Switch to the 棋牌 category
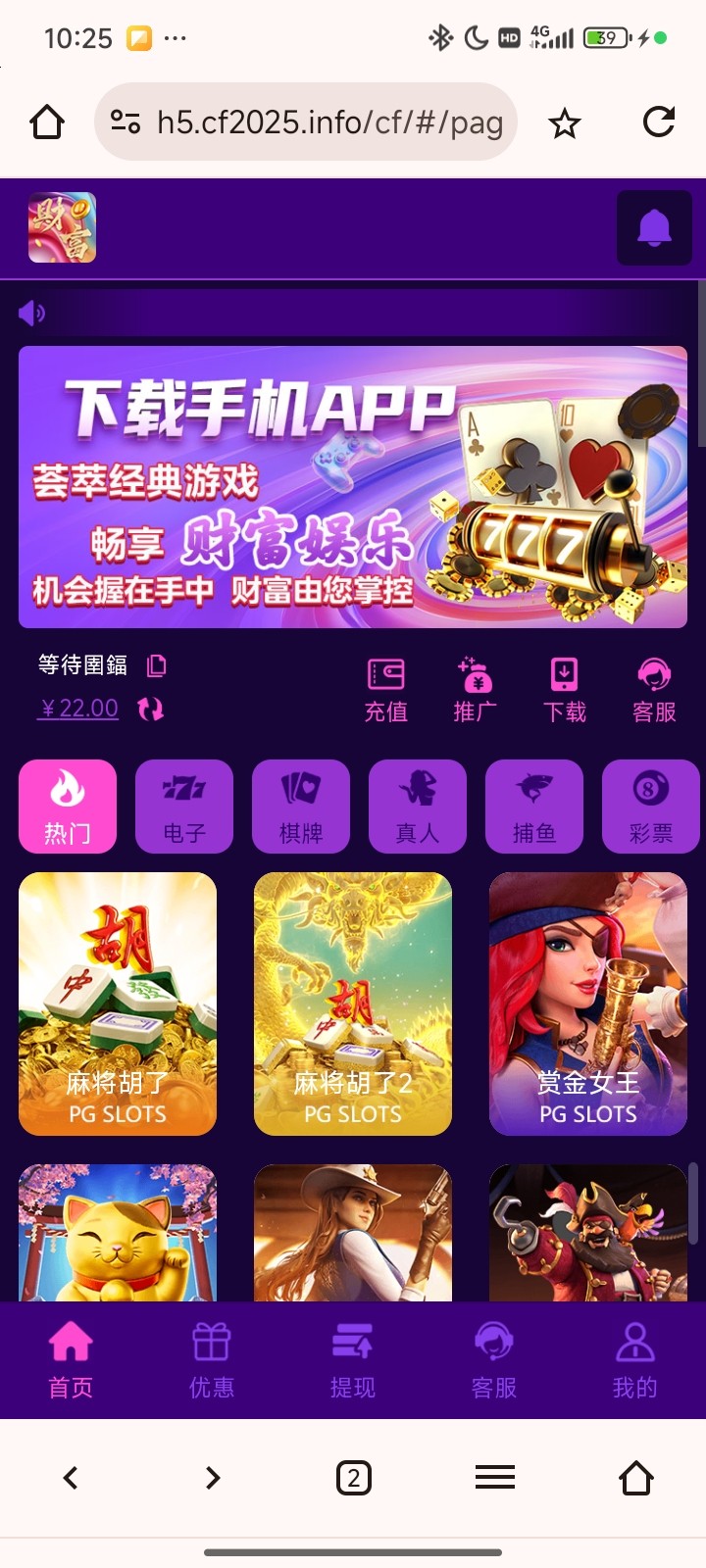This screenshot has width=706, height=1568. click(301, 806)
